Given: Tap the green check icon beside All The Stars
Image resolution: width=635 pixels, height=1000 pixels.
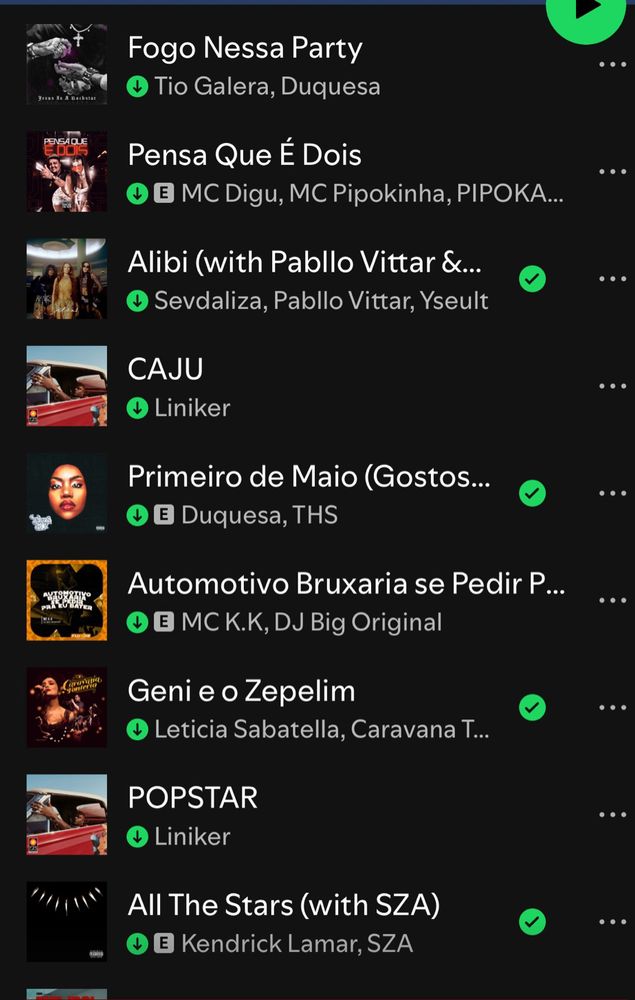Looking at the screenshot, I should click(x=533, y=921).
